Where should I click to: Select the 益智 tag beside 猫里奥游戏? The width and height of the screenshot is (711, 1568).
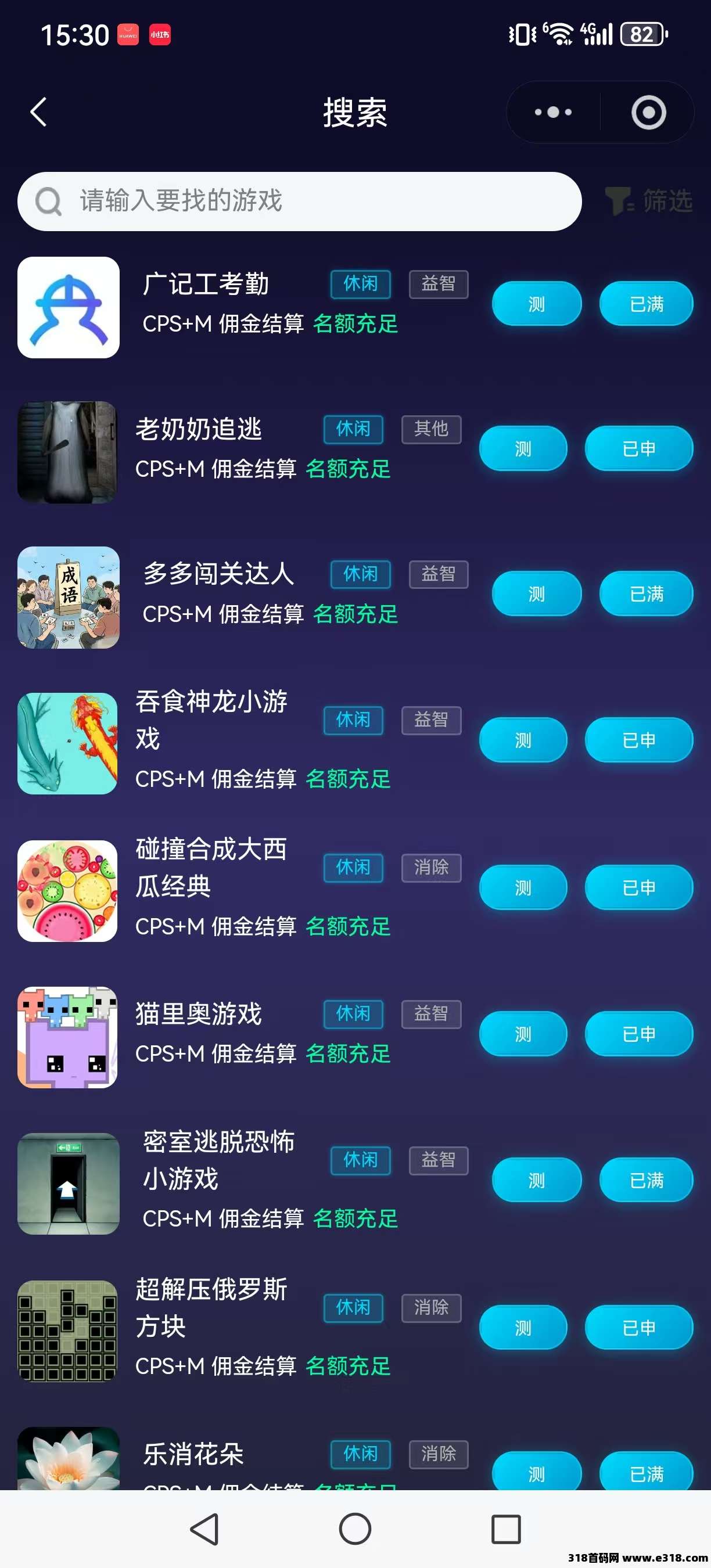click(432, 1014)
